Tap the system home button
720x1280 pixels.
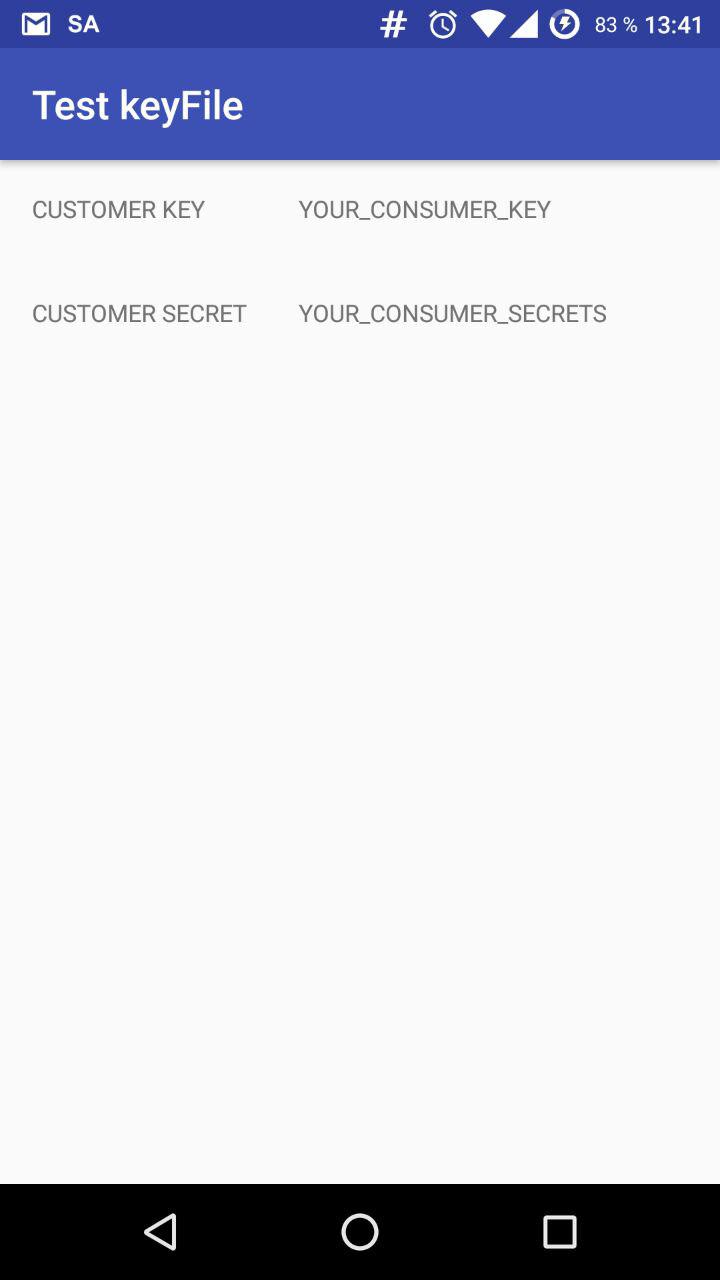360,1232
